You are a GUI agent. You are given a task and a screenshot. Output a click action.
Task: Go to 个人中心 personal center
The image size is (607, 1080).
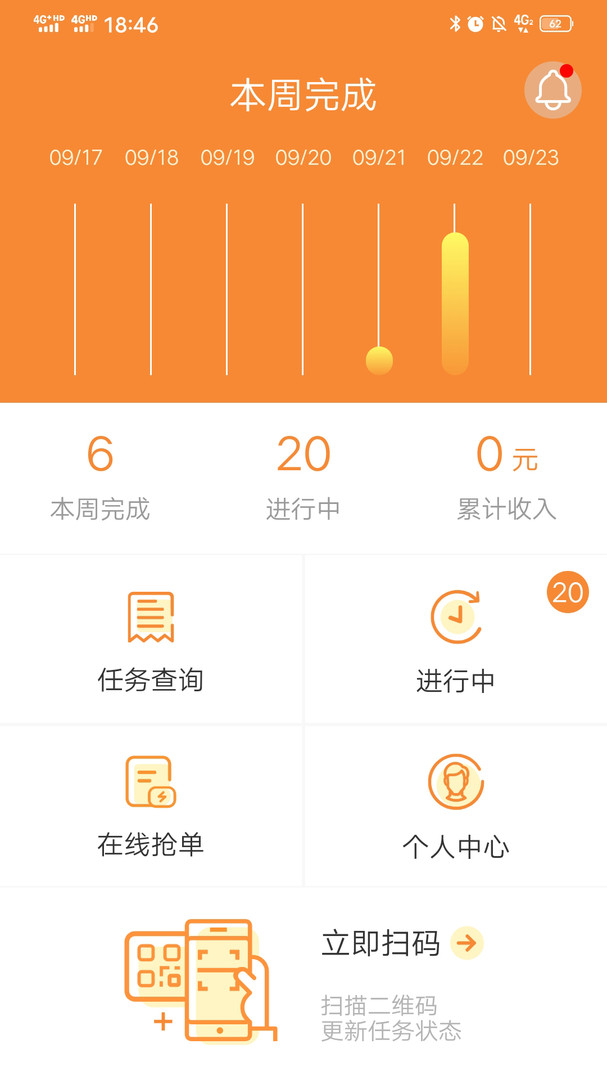(x=455, y=806)
